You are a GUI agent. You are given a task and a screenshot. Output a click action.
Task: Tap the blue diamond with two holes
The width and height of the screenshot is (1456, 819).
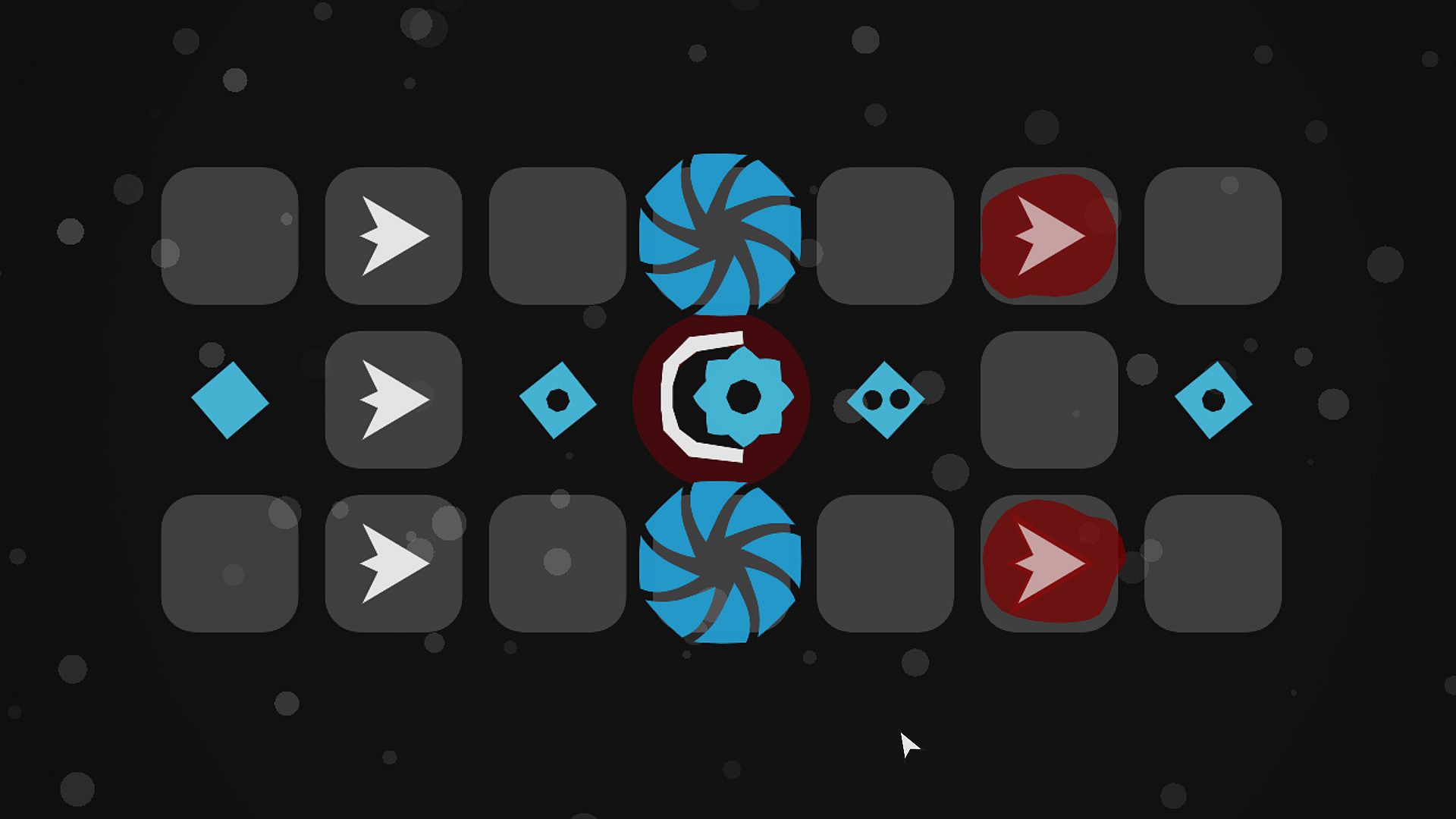885,400
